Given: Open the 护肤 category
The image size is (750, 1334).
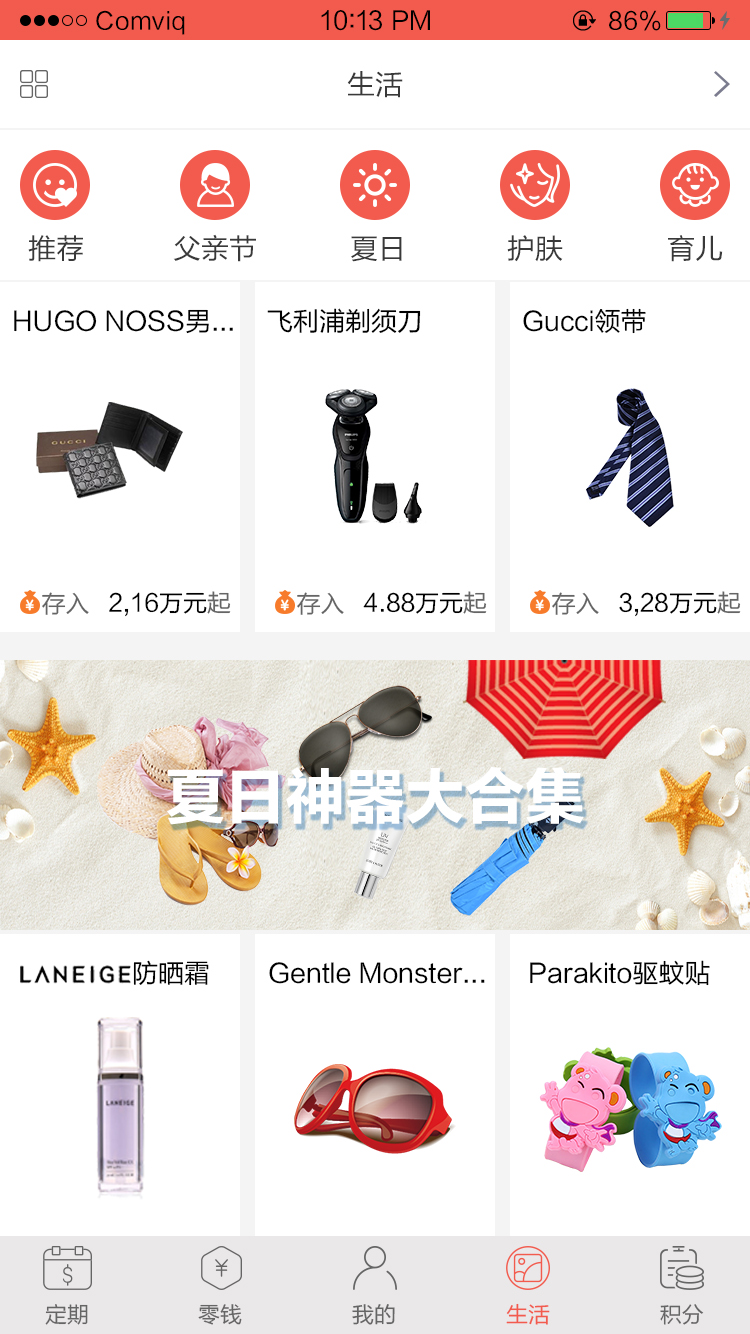Looking at the screenshot, I should pos(535,206).
